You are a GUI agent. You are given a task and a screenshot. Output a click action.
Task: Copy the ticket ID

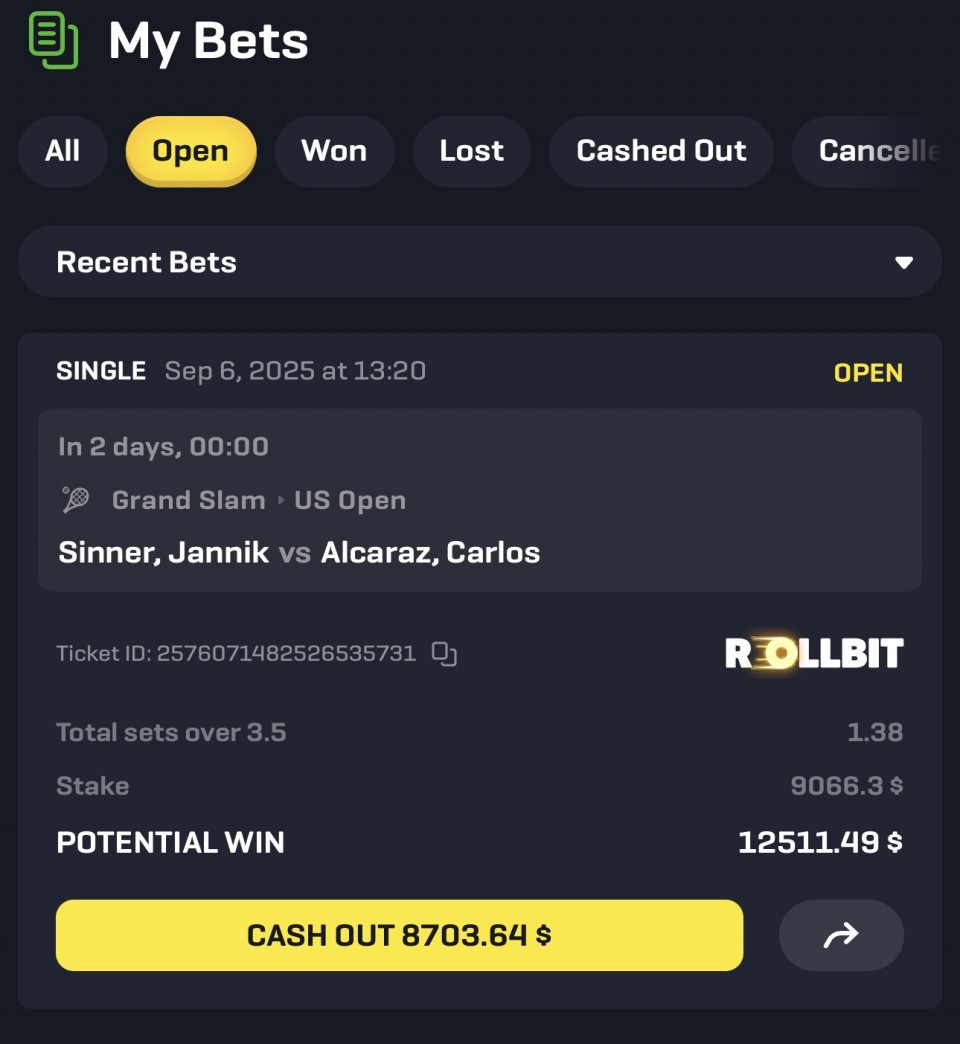(444, 654)
